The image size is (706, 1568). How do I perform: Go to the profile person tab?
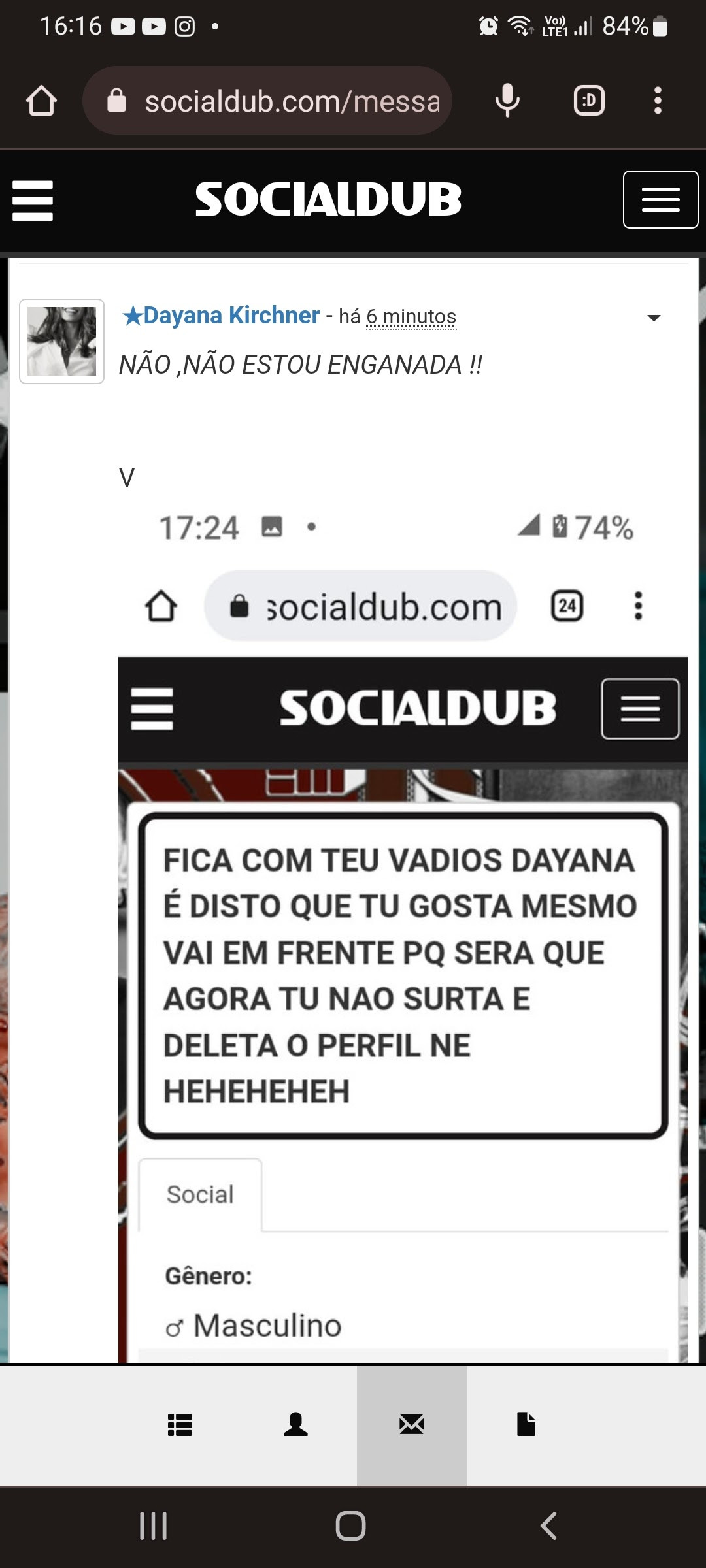pos(295,1425)
